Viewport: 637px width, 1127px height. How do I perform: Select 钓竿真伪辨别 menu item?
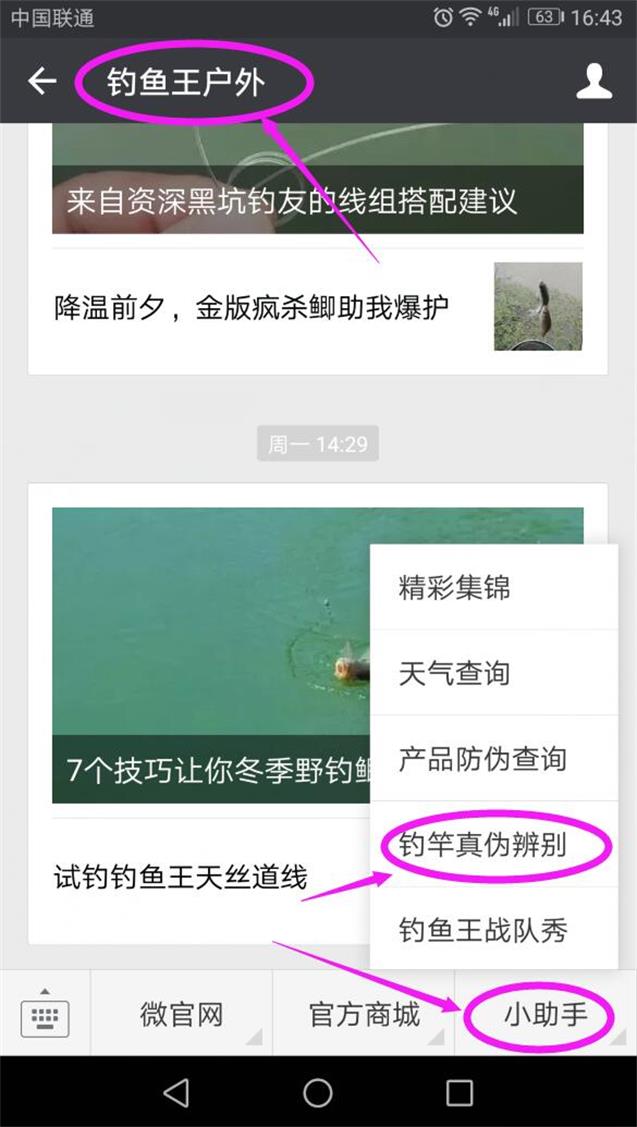click(x=482, y=845)
